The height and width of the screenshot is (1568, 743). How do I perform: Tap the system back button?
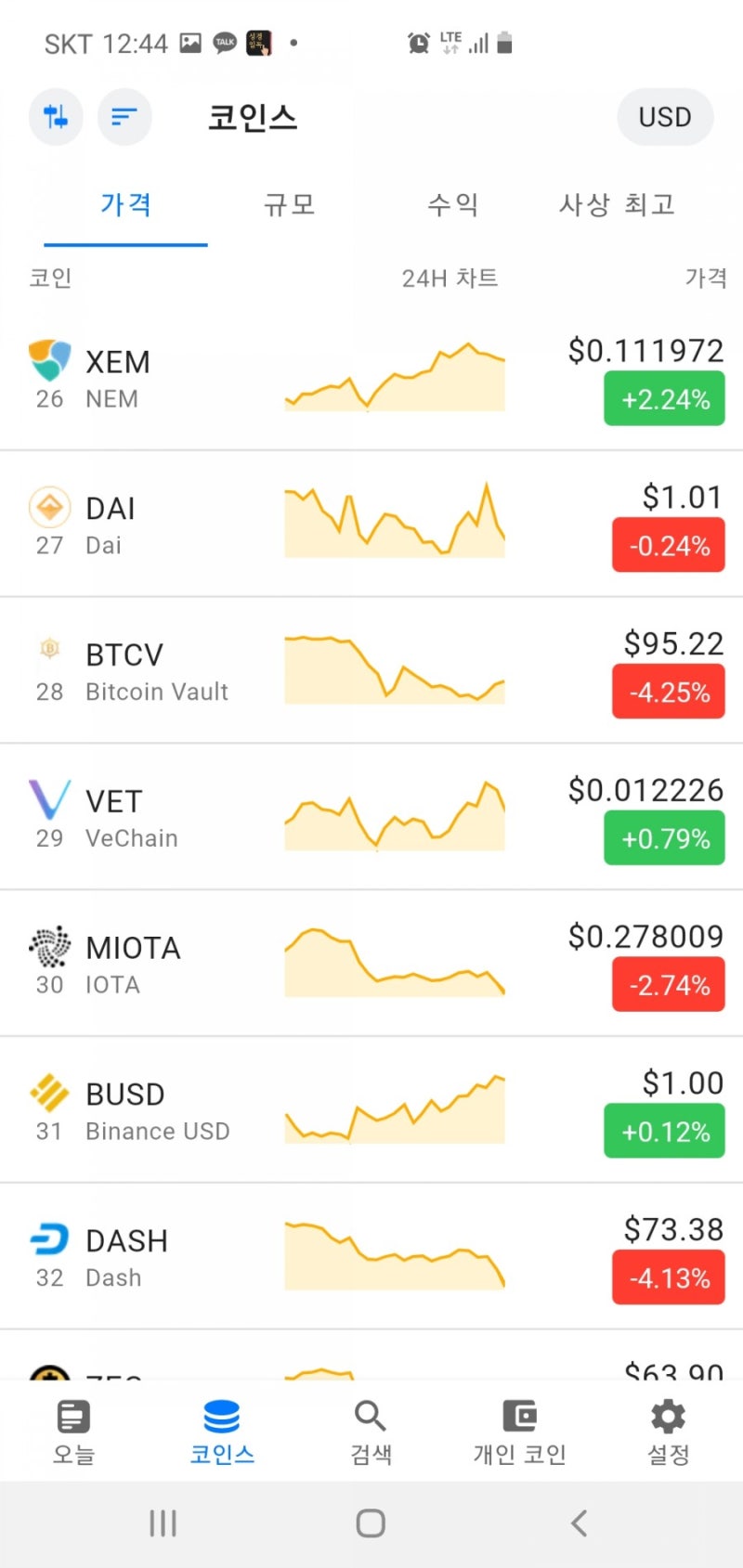[x=579, y=1523]
